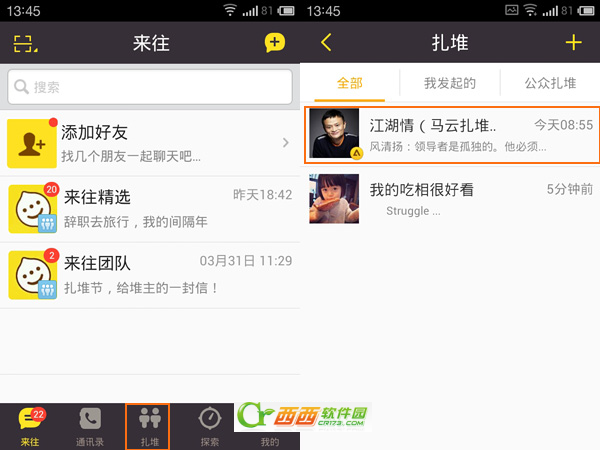
Task: Select the 我发起的 tab
Action: pyautogui.click(x=449, y=84)
